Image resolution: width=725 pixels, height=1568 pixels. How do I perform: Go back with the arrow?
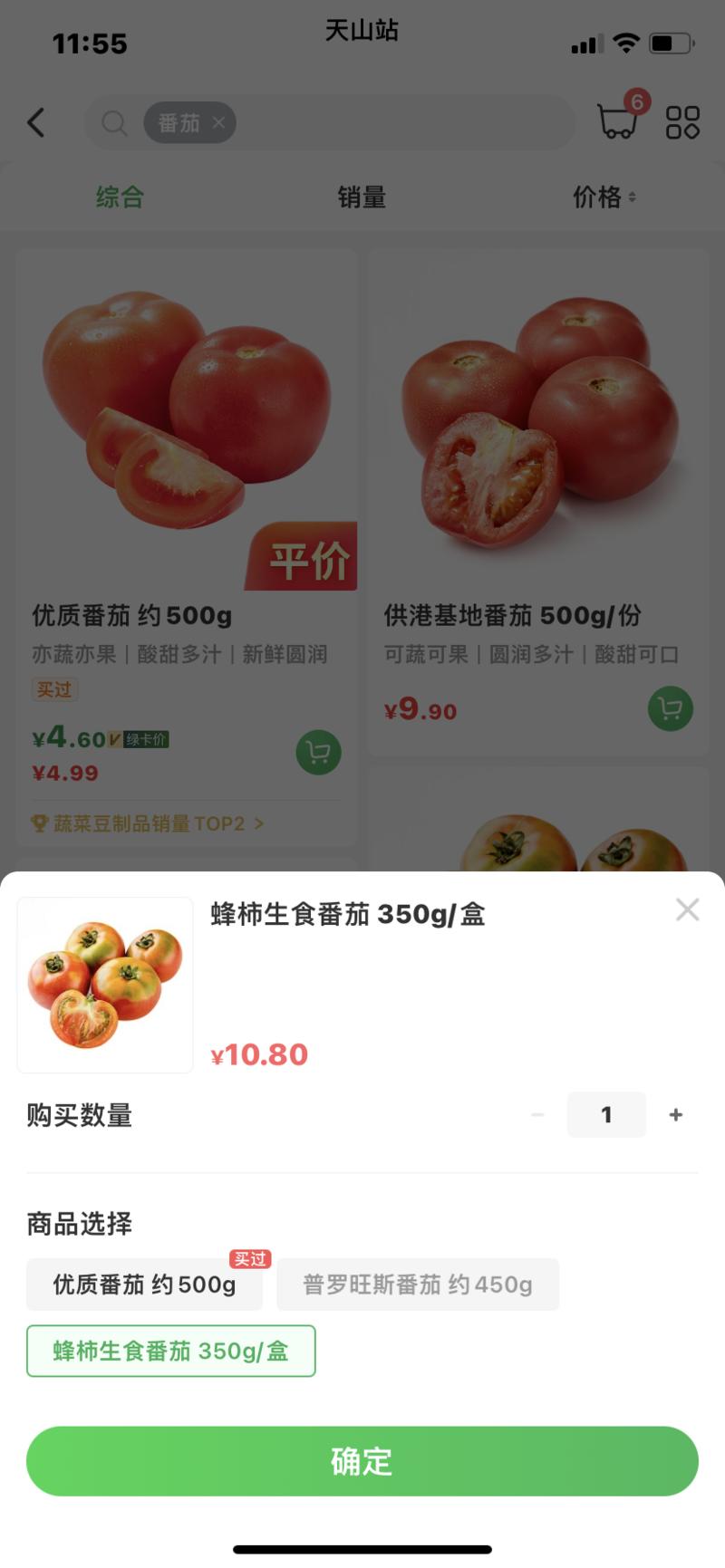pos(36,122)
